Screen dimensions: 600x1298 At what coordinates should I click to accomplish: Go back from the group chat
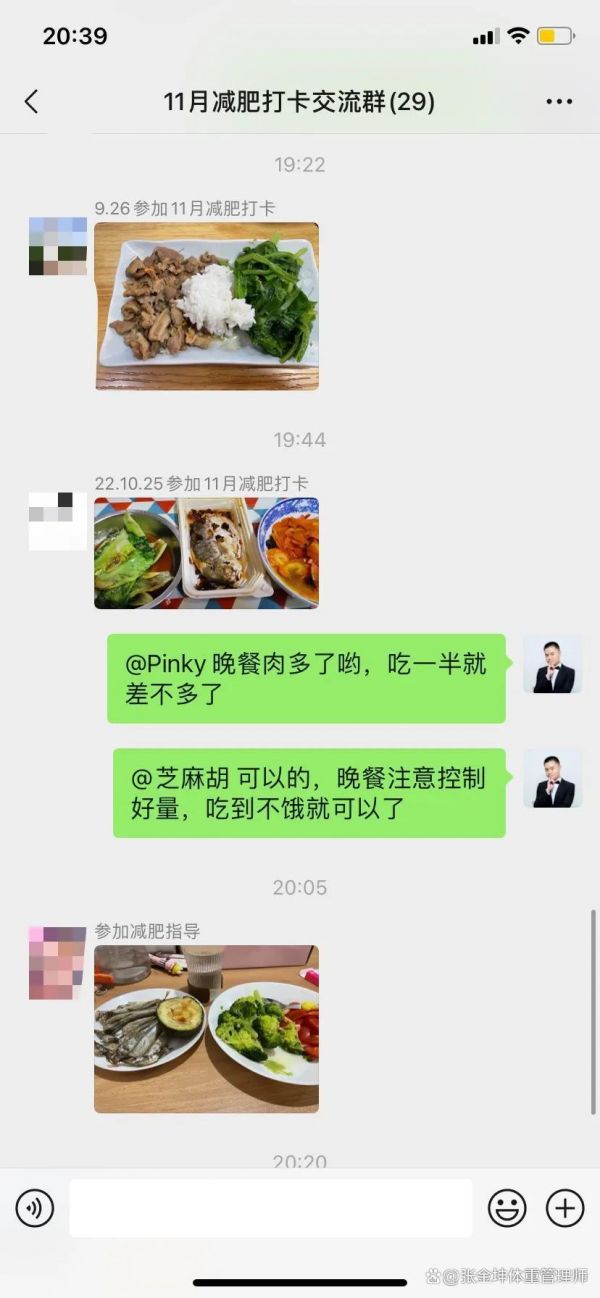click(31, 101)
